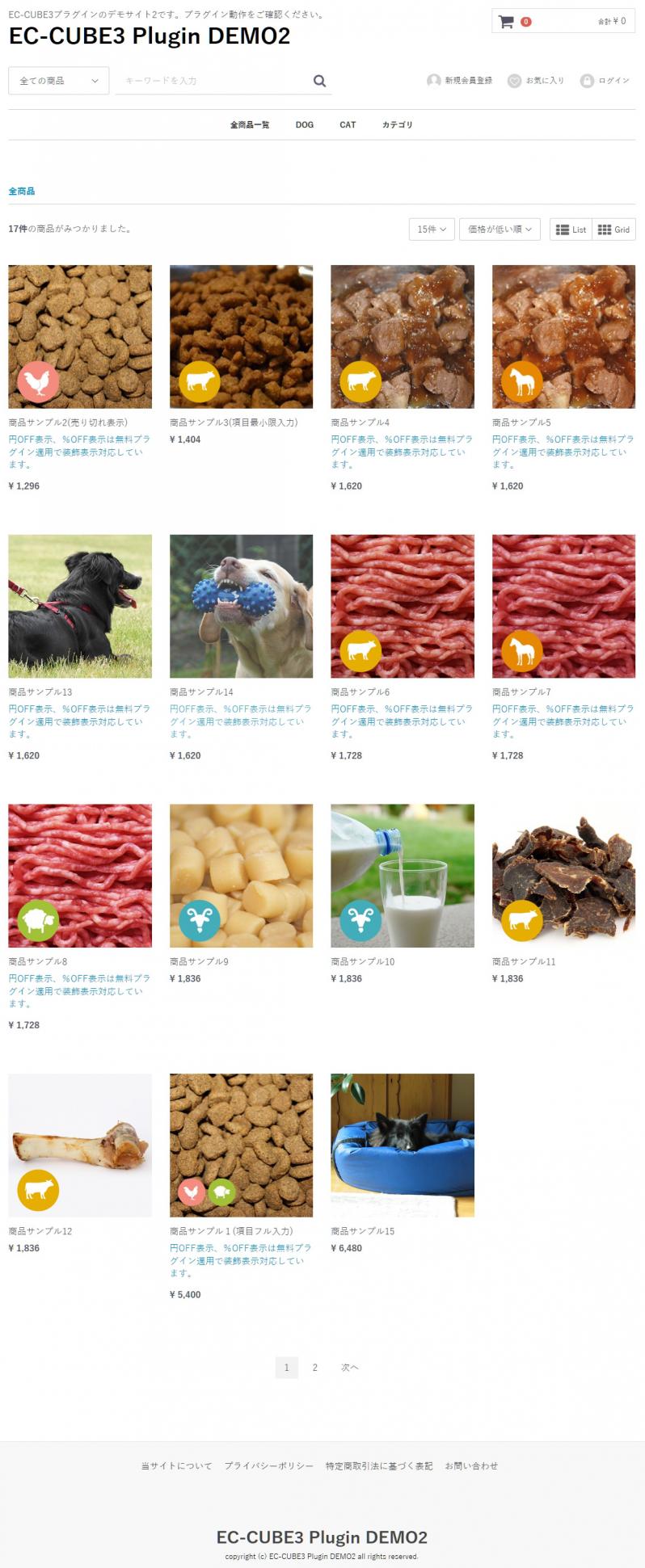645x1568 pixels.
Task: Open 新規会員登録 registration link
Action: coord(459,81)
